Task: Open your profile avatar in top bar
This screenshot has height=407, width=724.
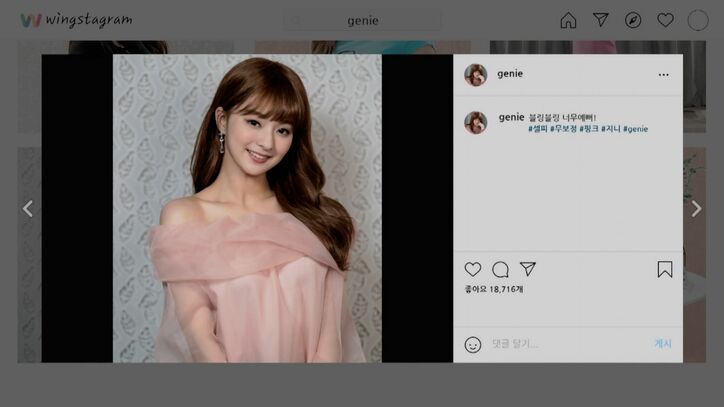Action: tap(698, 20)
